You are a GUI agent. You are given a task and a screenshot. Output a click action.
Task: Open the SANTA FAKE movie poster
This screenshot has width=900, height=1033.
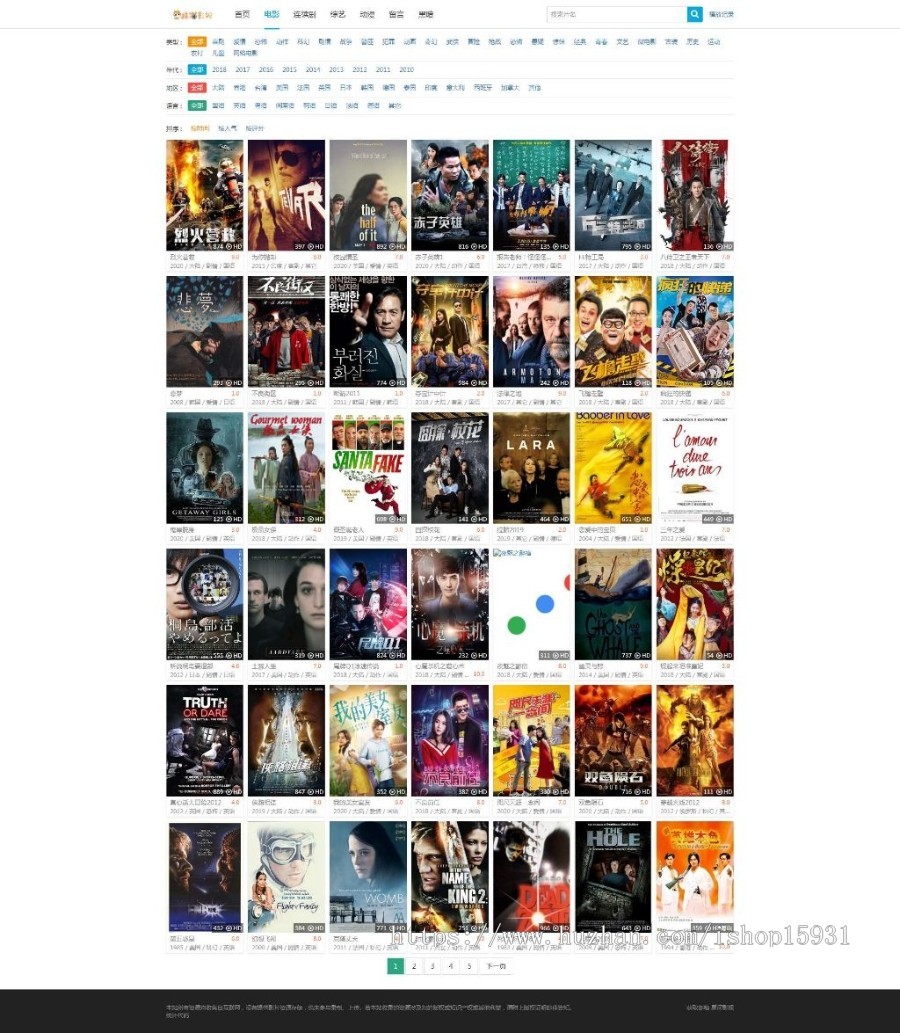(x=368, y=468)
